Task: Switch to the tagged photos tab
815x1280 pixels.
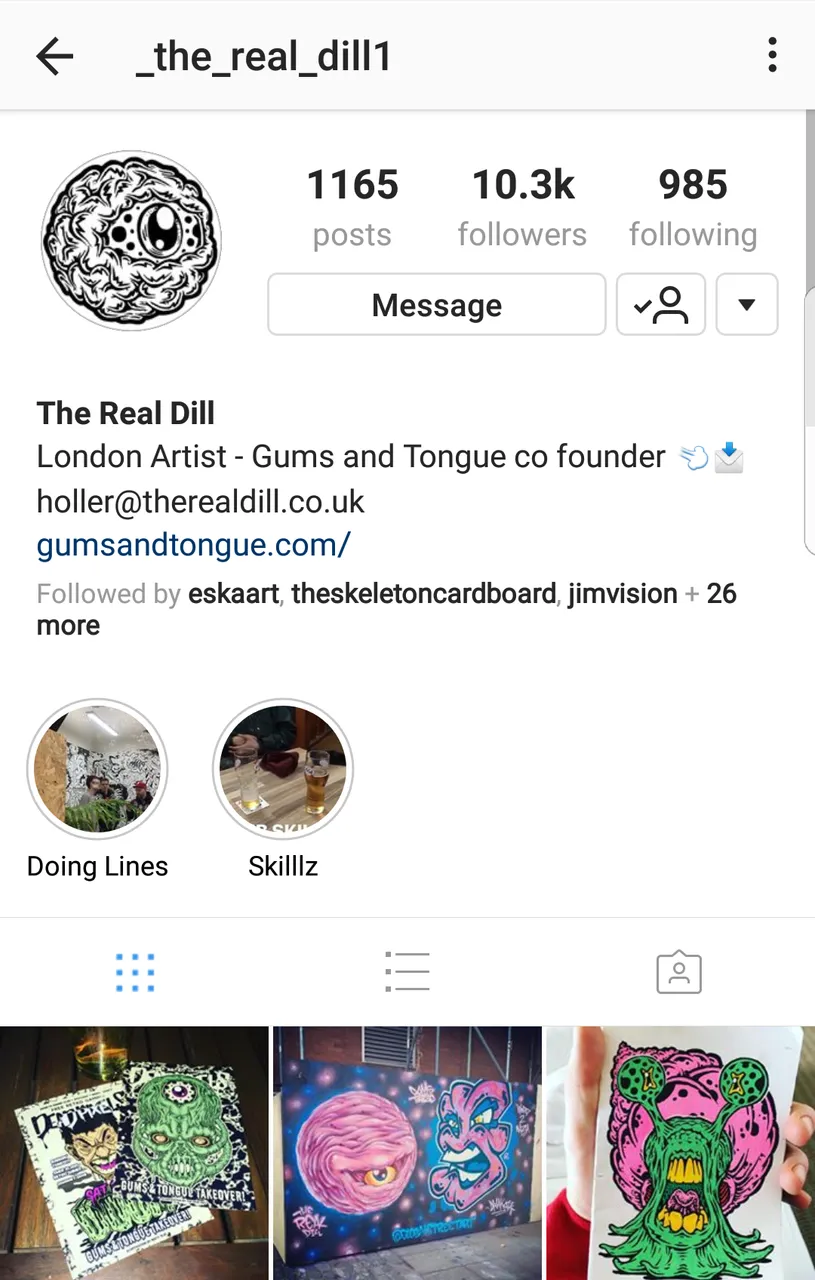Action: coord(679,972)
